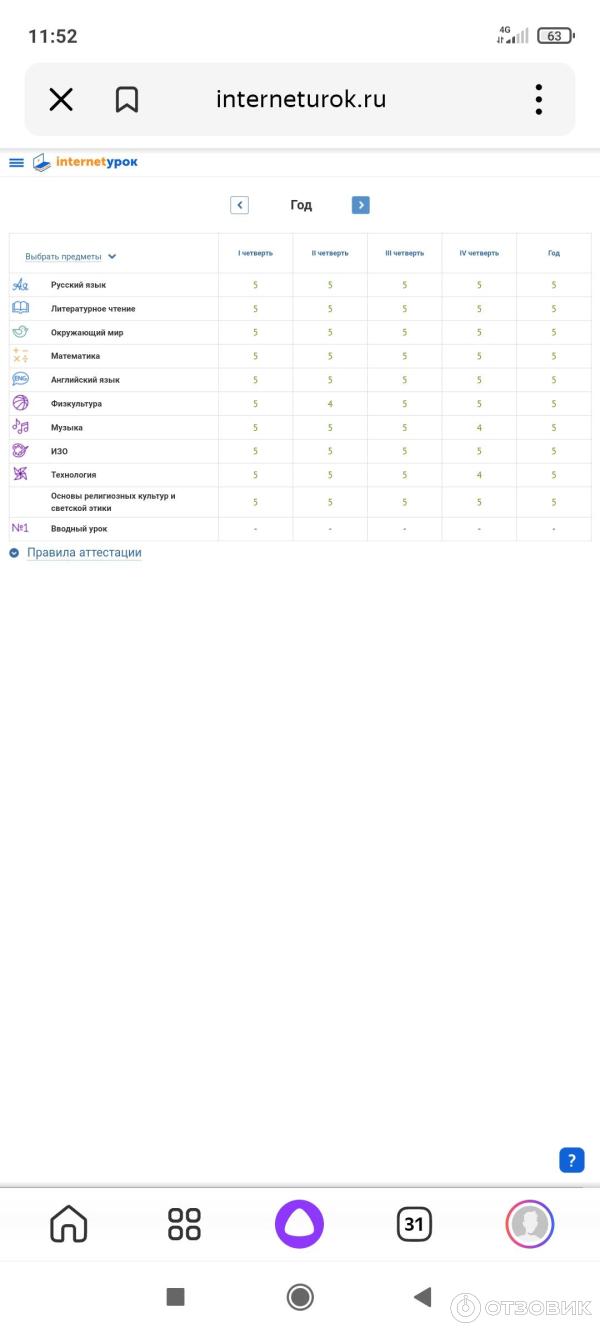Go to the browser home page
The height and width of the screenshot is (1333, 600).
click(x=69, y=1223)
